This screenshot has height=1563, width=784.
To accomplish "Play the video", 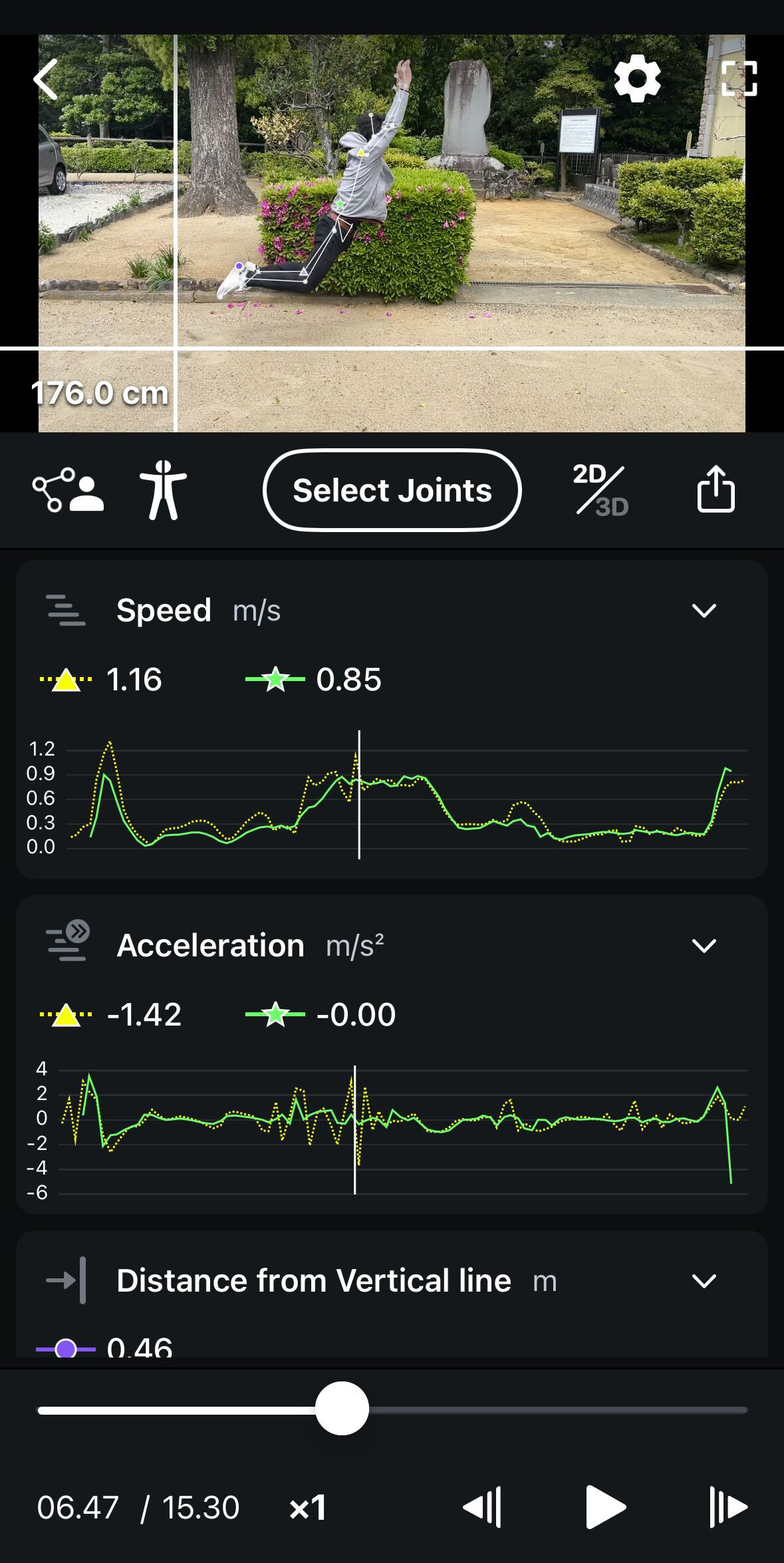I will (605, 1507).
